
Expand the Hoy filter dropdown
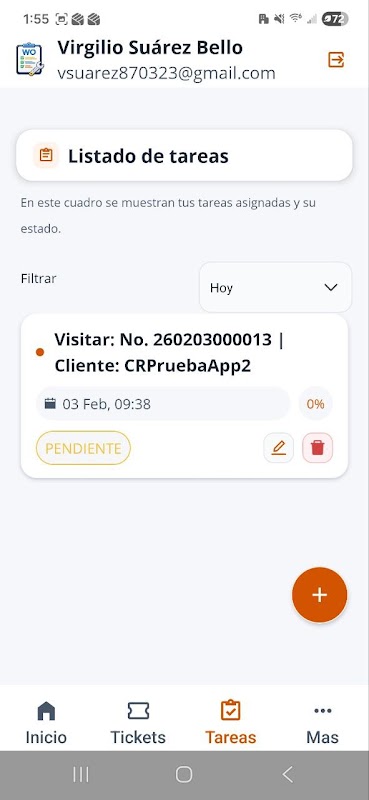click(275, 288)
